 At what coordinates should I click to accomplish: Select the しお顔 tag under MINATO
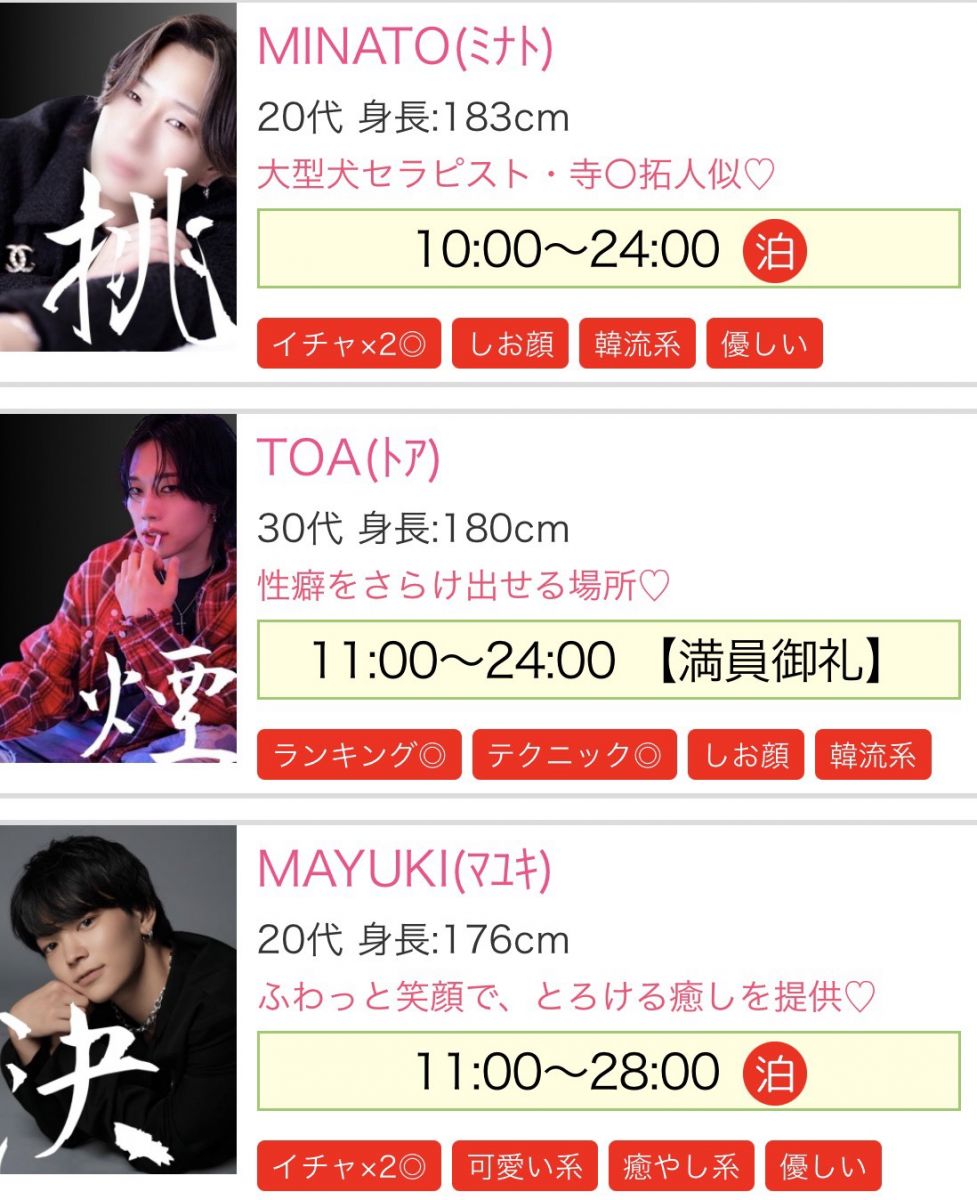pos(510,345)
